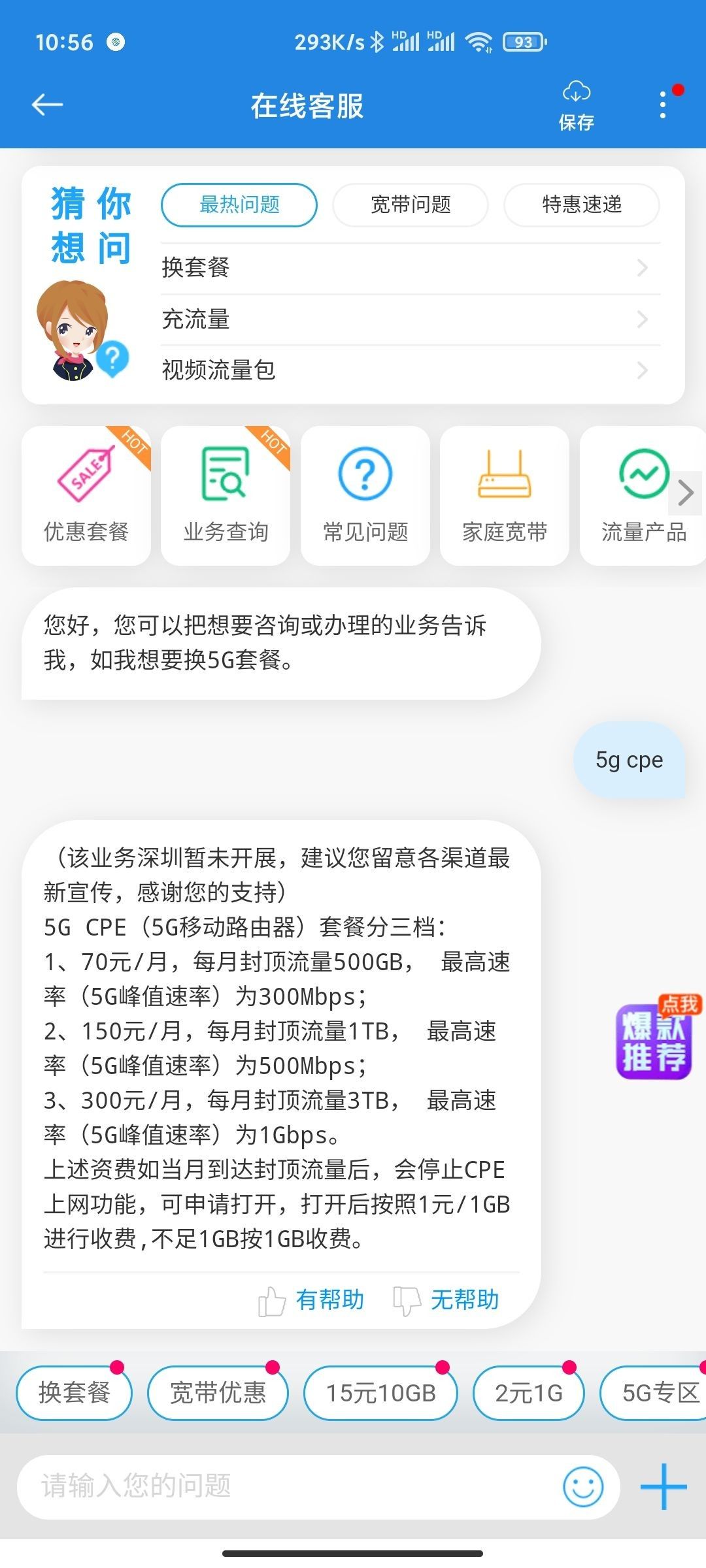Mark the 5G CPE answer as 有帮助
This screenshot has height=1568, width=706.
pos(312,1300)
